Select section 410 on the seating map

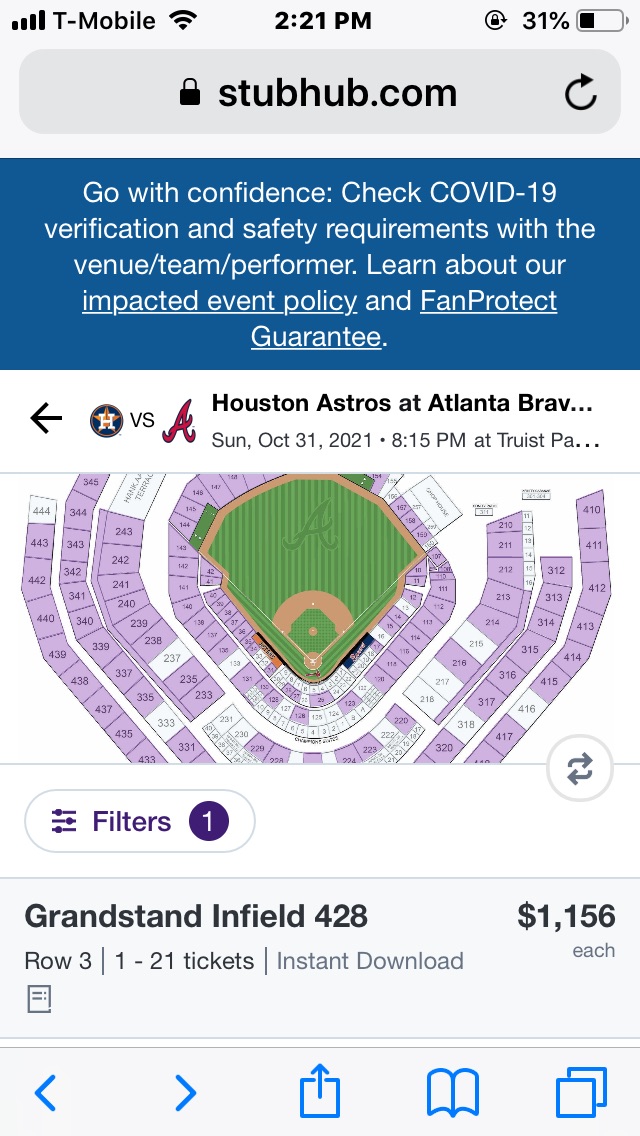592,510
